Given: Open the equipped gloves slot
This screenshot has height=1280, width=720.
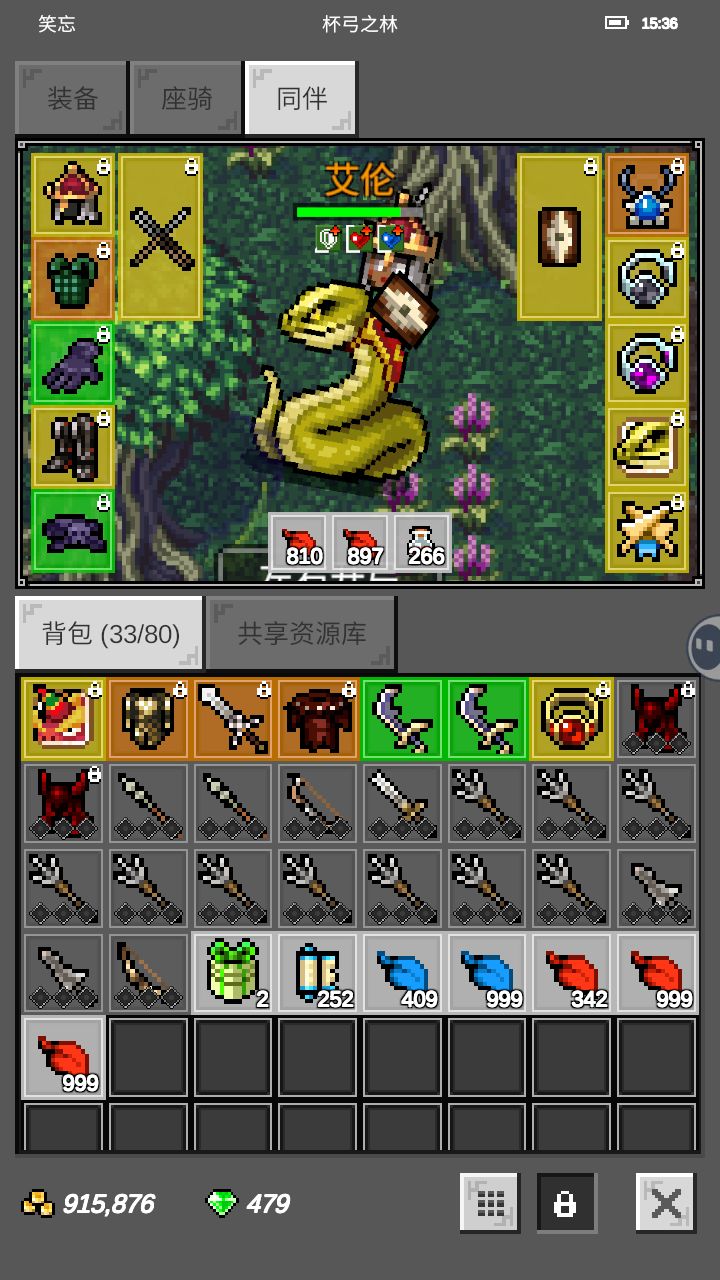Looking at the screenshot, I should (x=70, y=362).
